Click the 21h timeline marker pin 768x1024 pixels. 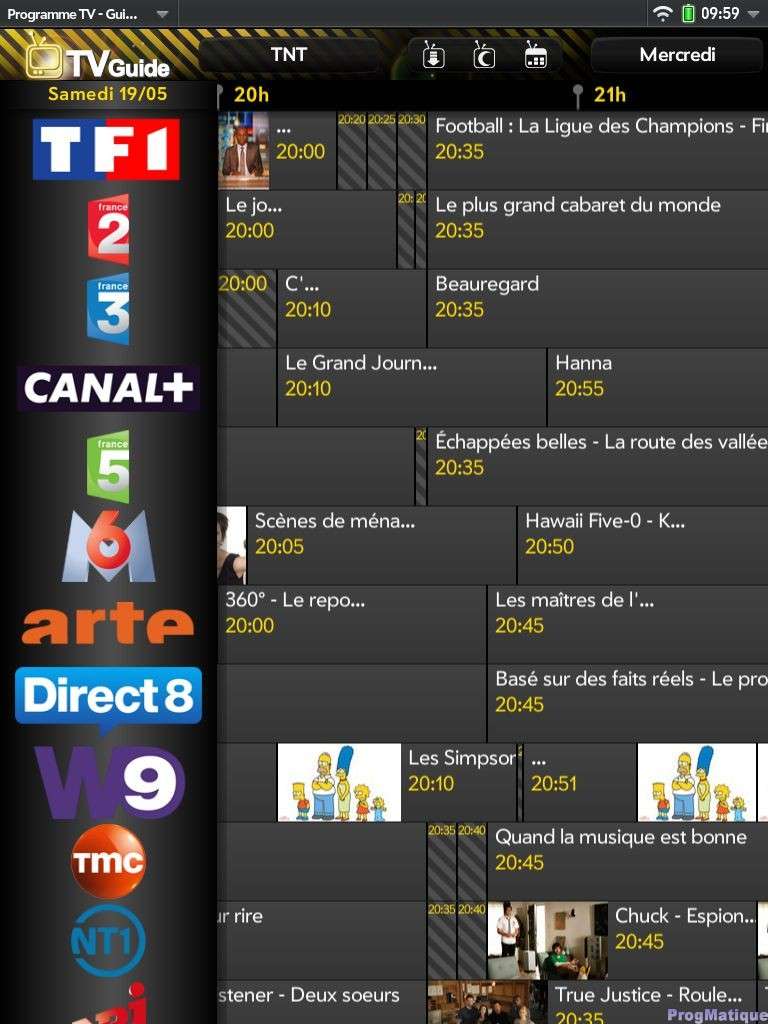(577, 91)
